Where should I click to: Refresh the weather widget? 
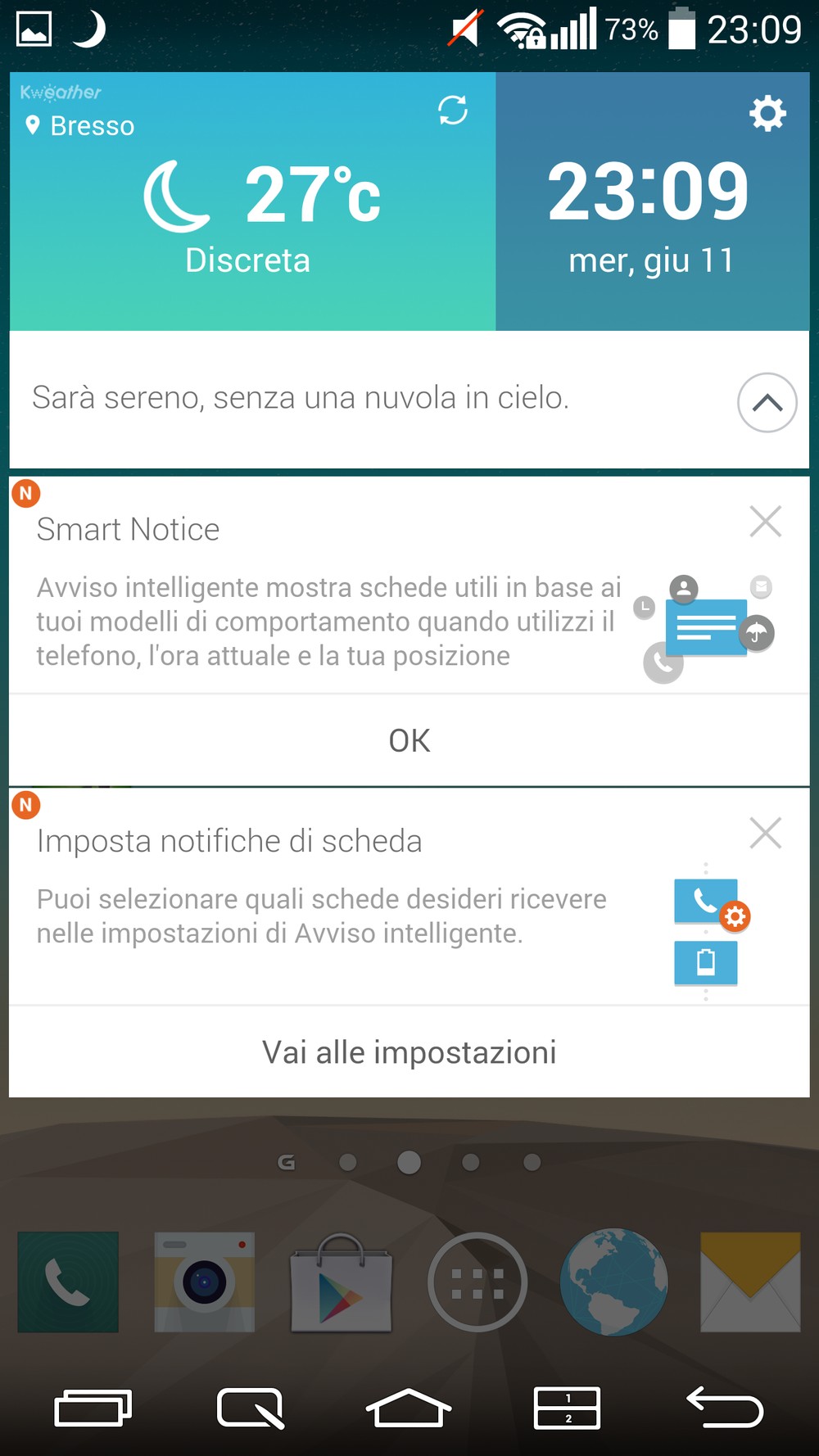453,111
